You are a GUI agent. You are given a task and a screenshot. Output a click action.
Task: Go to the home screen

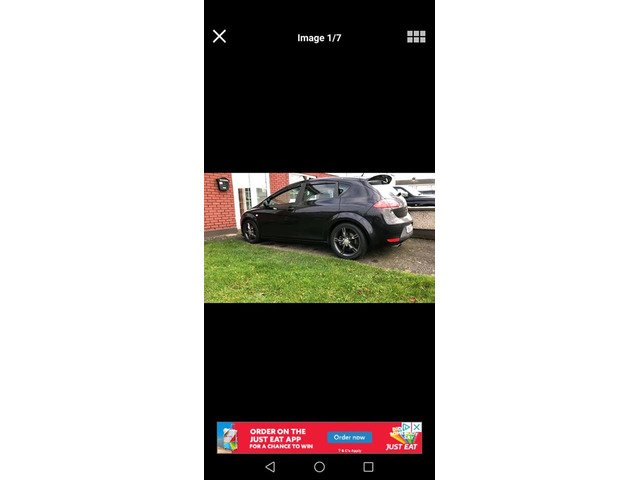[319, 467]
